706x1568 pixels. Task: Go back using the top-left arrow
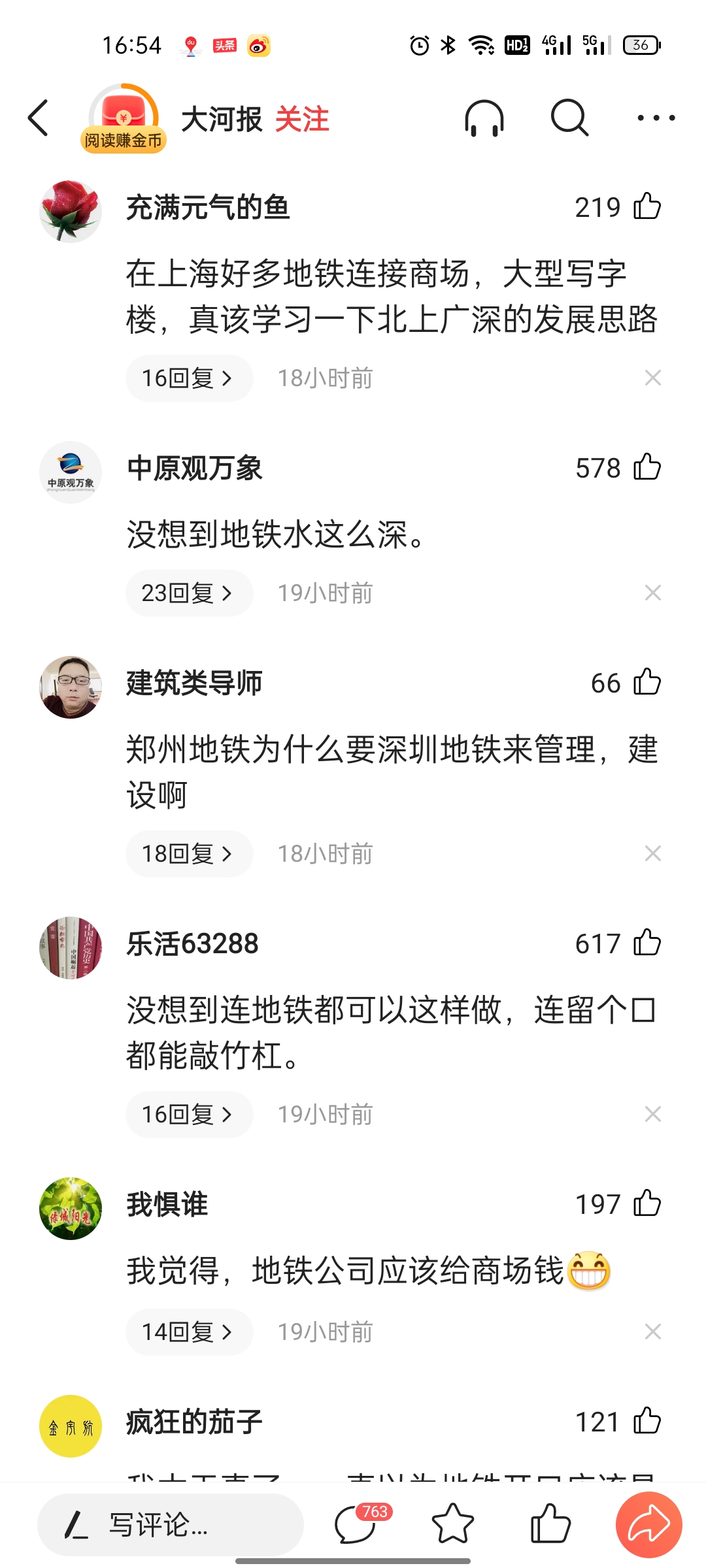38,118
